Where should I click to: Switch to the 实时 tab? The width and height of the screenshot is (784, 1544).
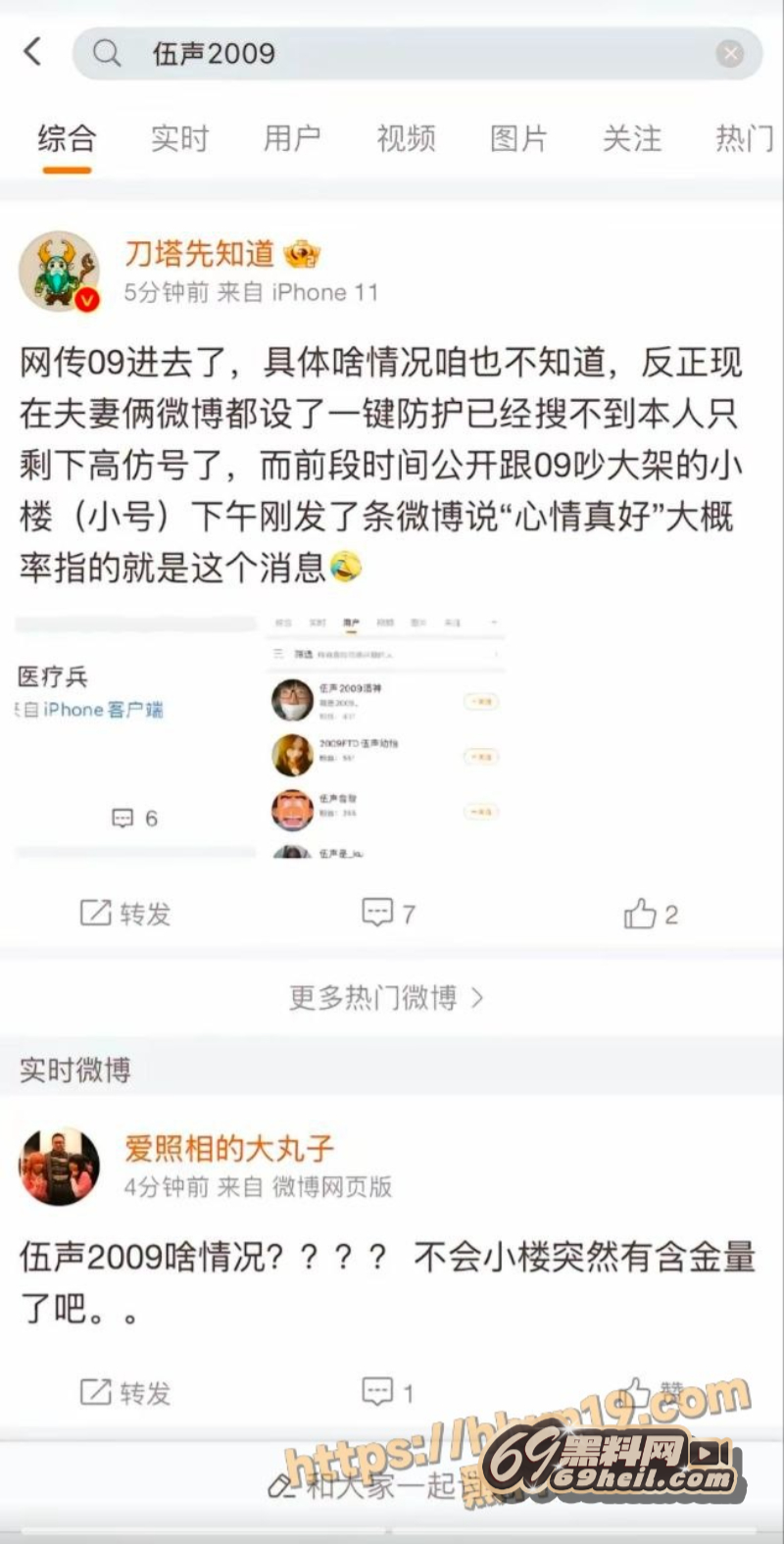point(179,138)
